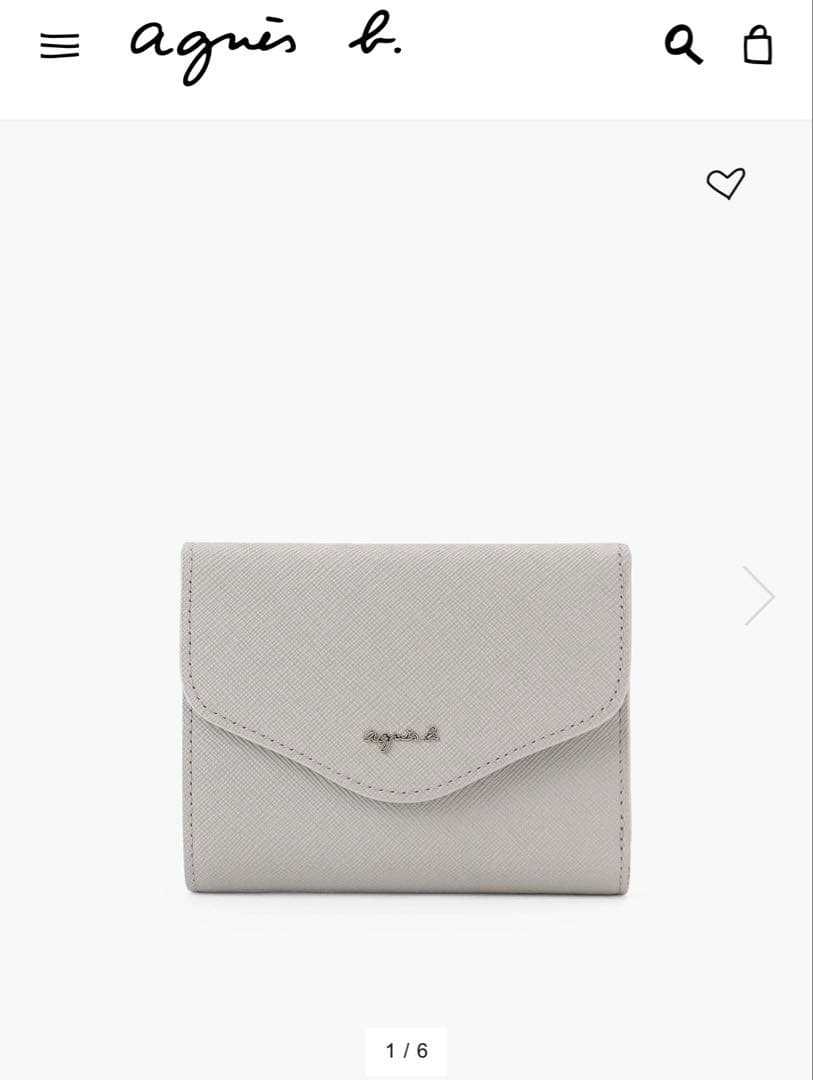Open the hamburger menu

[59, 46]
